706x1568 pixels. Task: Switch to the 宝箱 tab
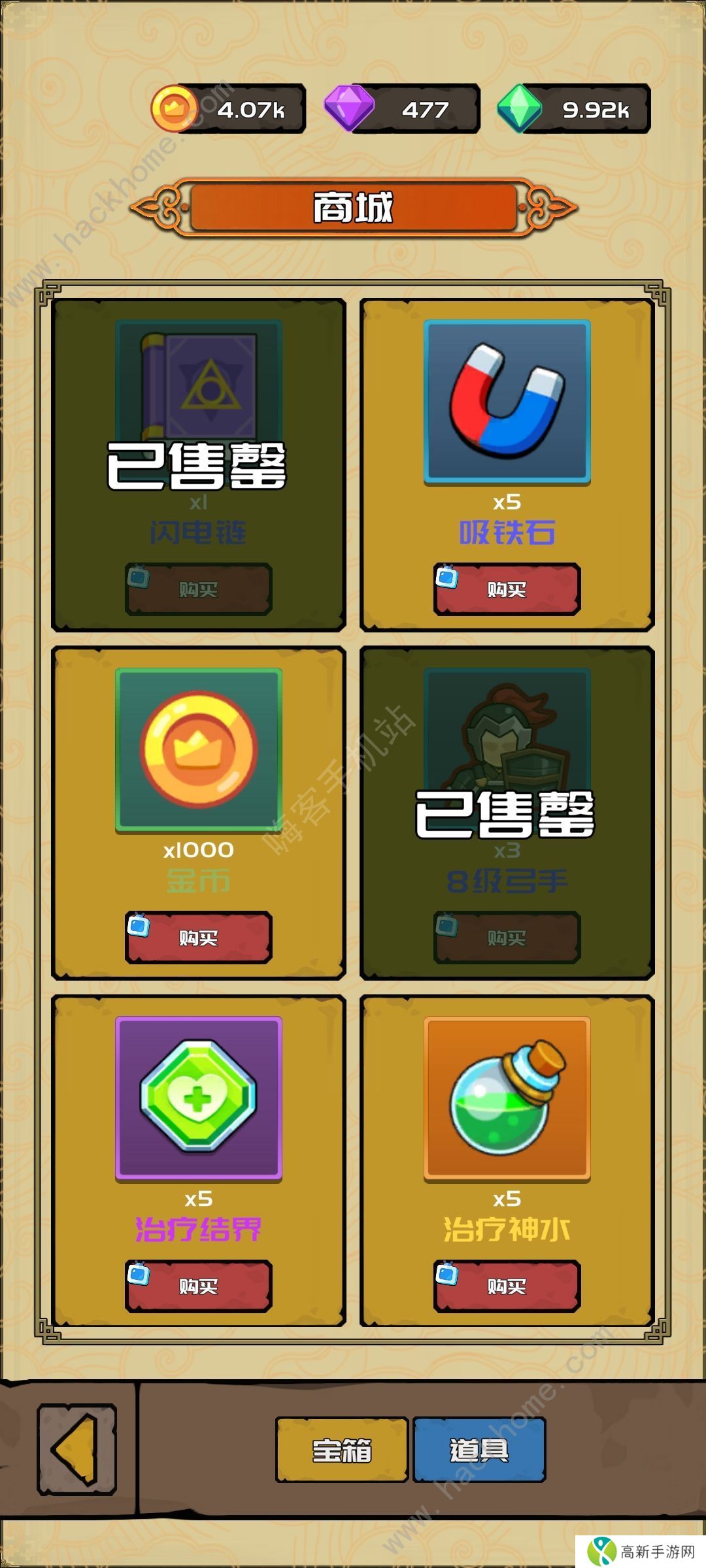pos(342,1450)
